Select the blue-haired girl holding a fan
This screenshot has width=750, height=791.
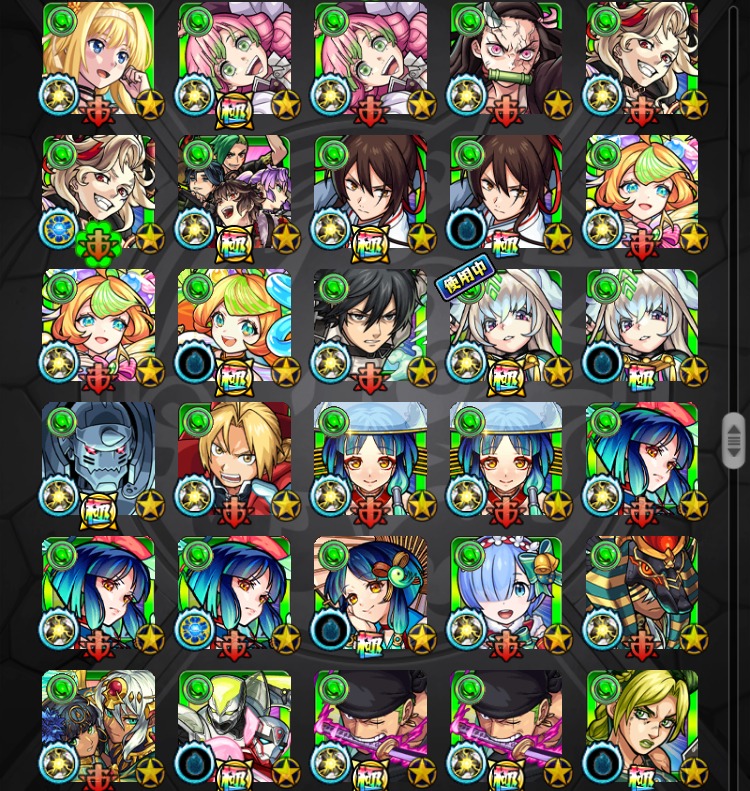click(370, 594)
